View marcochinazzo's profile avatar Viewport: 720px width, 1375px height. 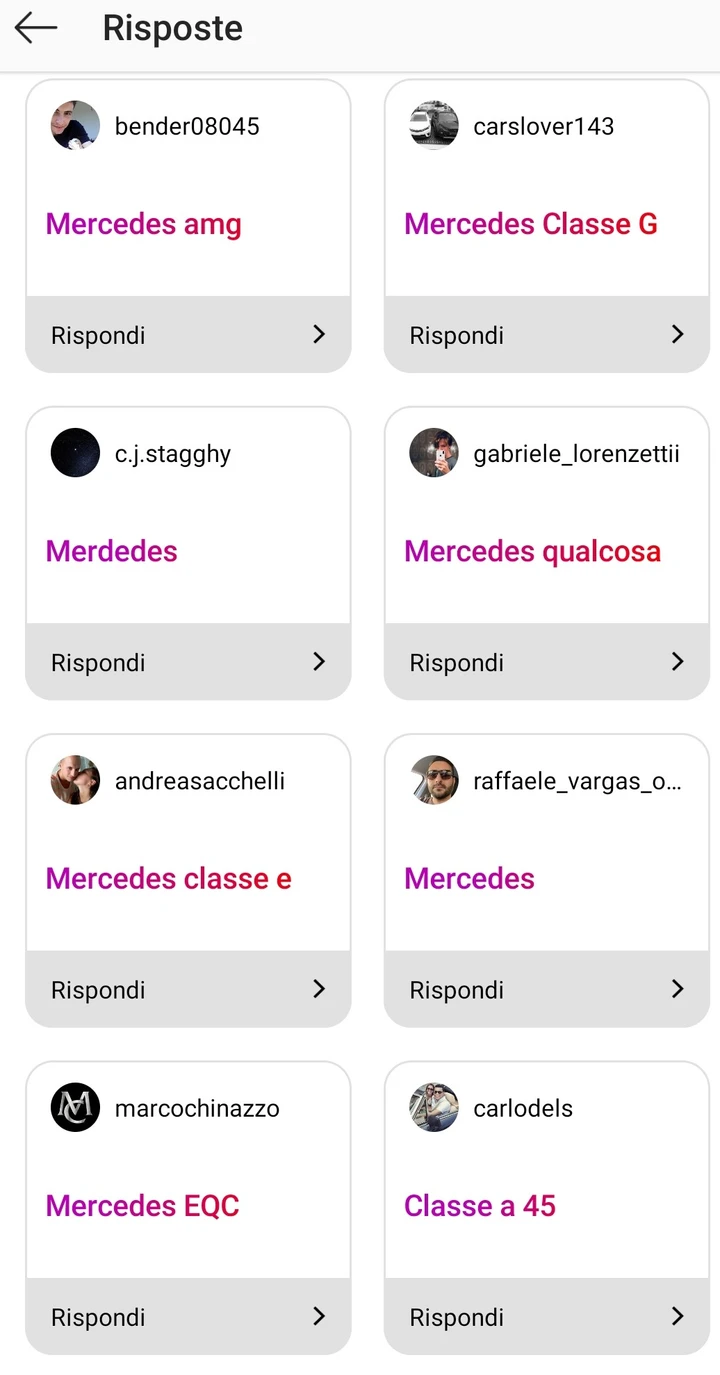pyautogui.click(x=75, y=1107)
